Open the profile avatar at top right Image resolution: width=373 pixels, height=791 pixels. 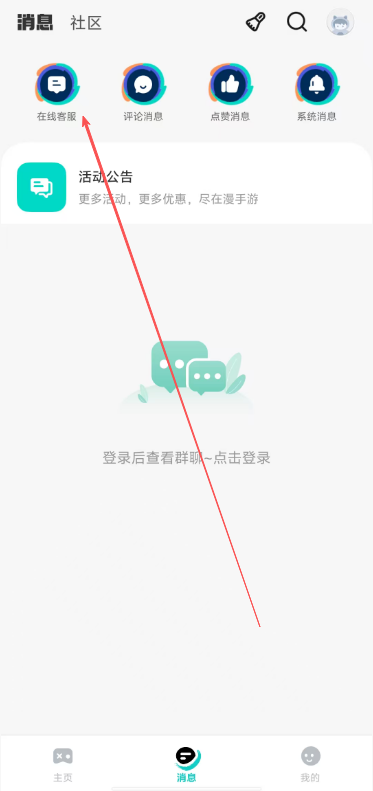coord(340,22)
